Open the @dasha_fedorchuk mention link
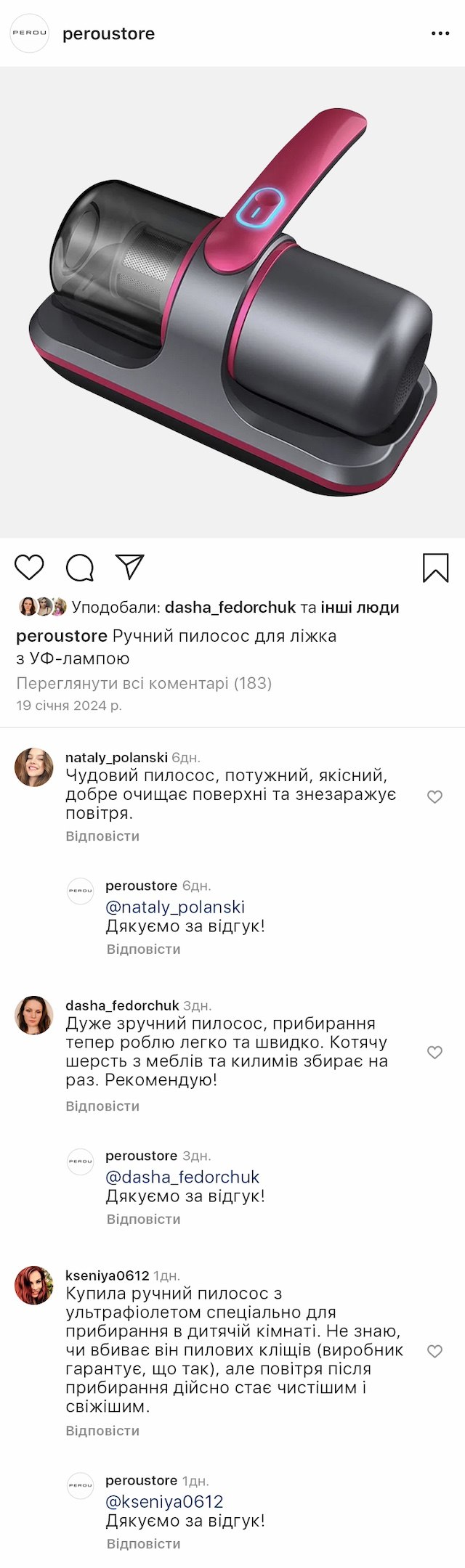Screen dimensions: 465x1568 [182, 1177]
